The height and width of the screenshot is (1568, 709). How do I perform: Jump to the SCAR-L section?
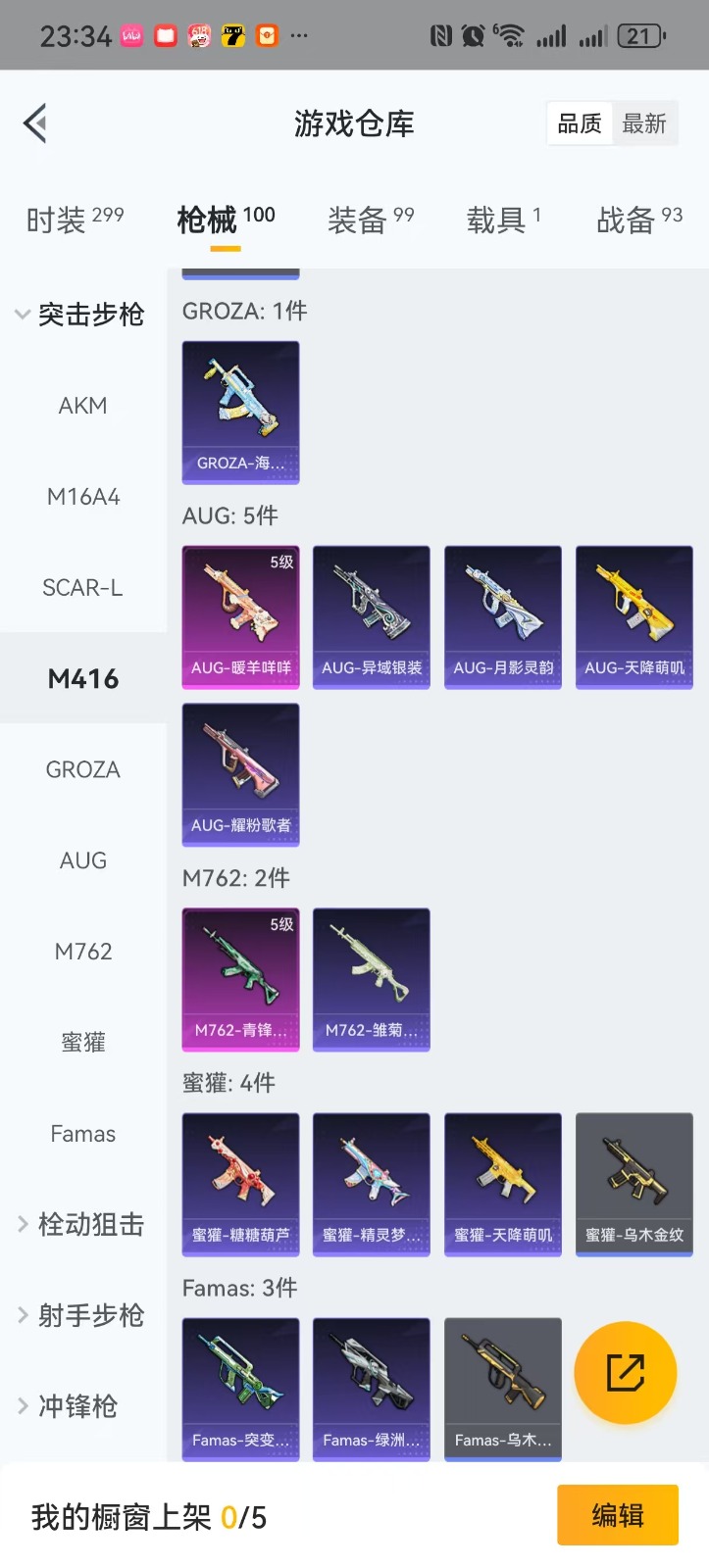click(83, 588)
